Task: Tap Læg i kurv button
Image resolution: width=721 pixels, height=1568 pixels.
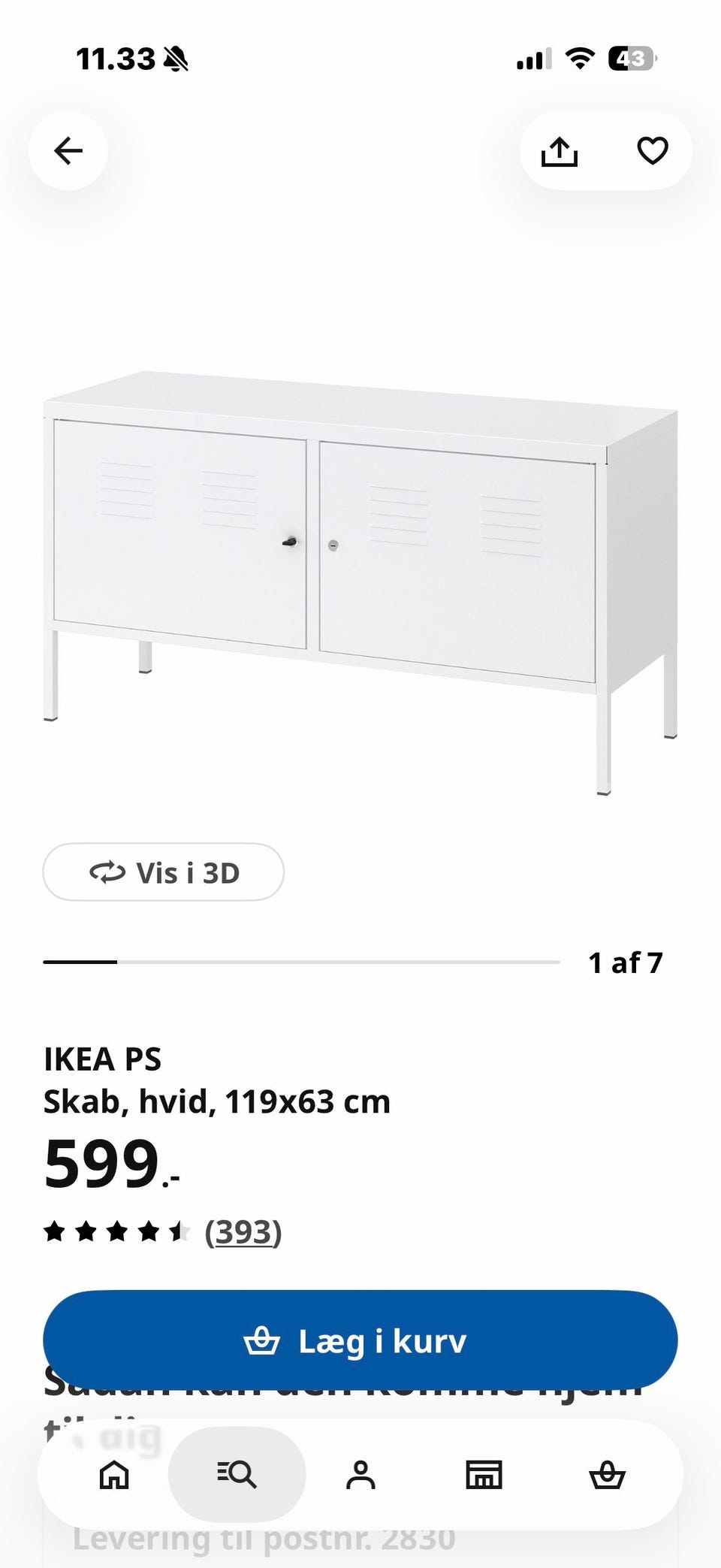Action: point(360,1341)
